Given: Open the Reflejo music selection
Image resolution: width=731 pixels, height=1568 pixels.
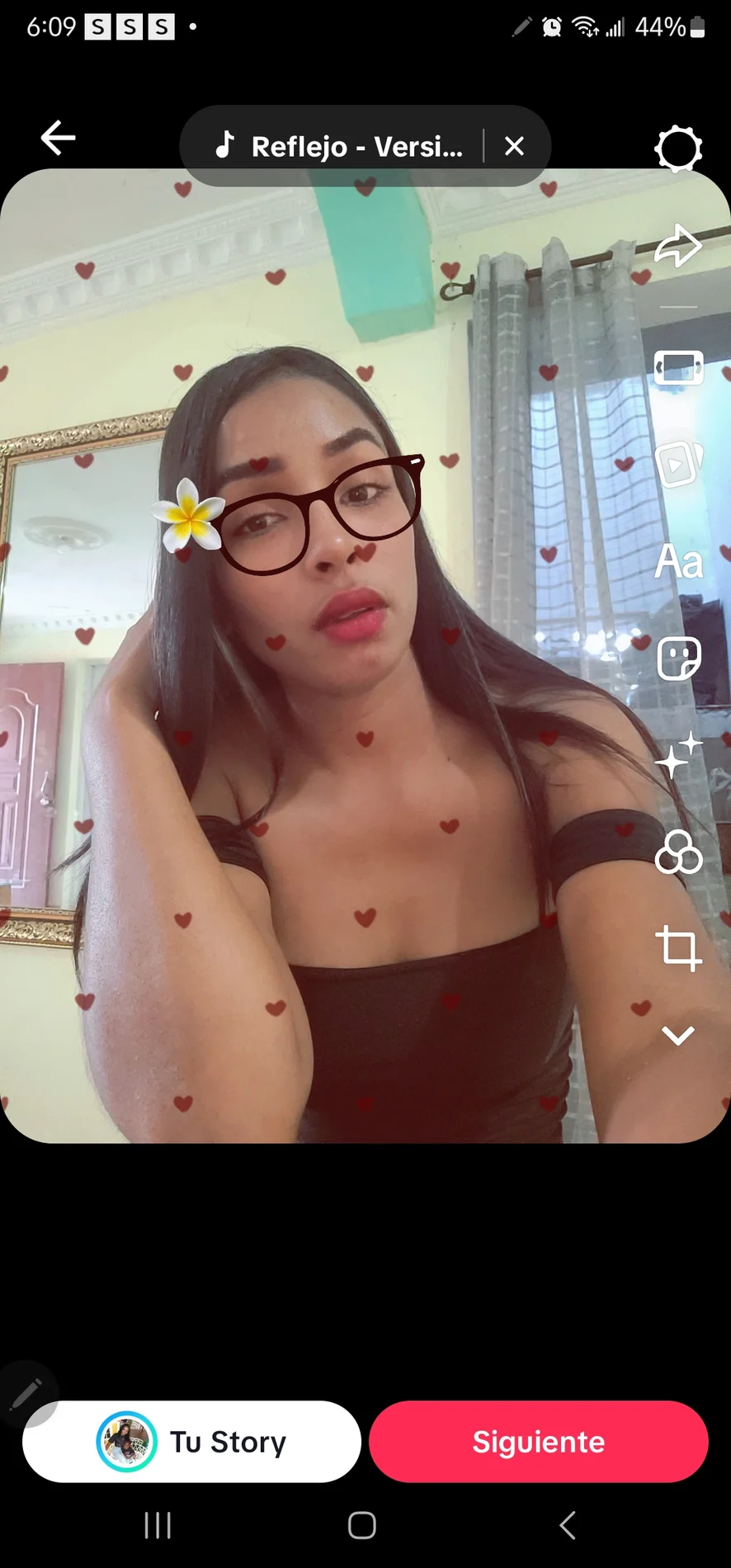Looking at the screenshot, I should [x=338, y=147].
